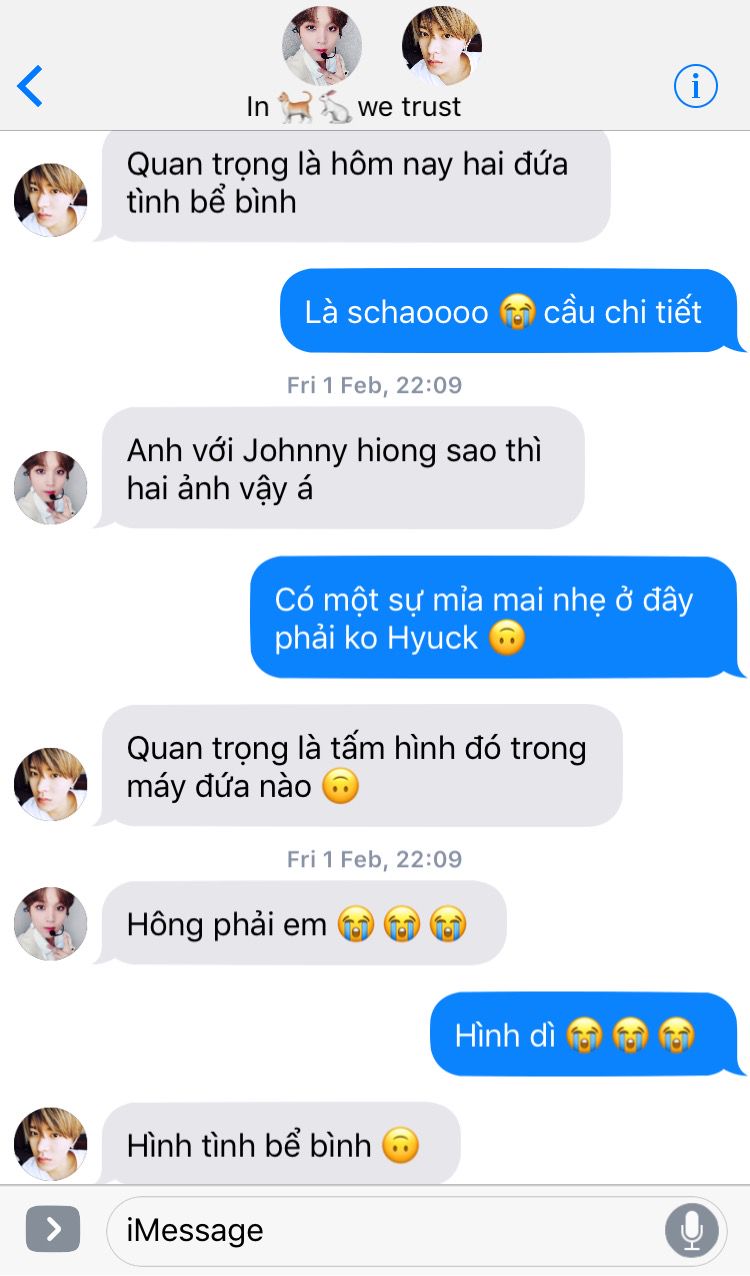The image size is (750, 1276).
Task: Open the conversation details info icon
Action: coord(696,87)
